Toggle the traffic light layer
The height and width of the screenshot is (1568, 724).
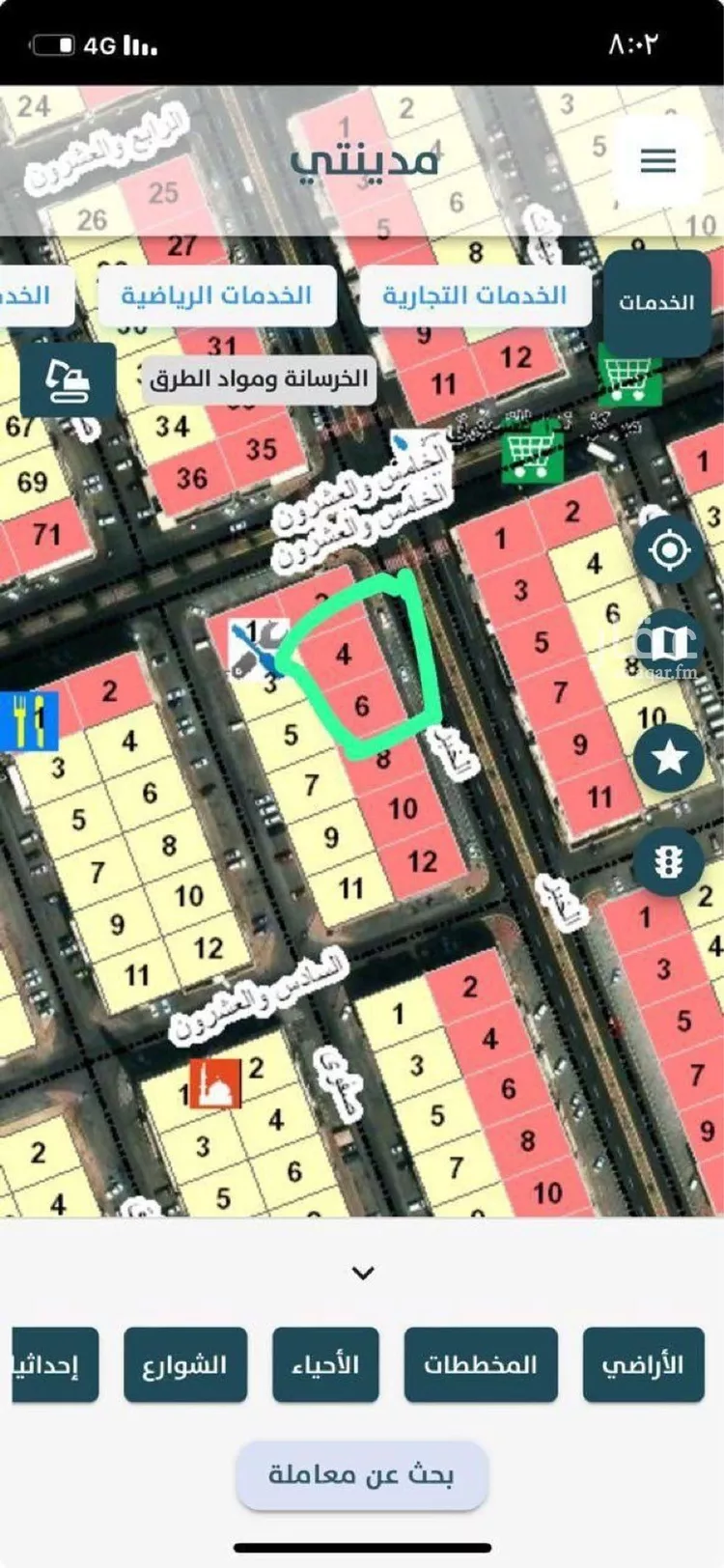(x=668, y=860)
